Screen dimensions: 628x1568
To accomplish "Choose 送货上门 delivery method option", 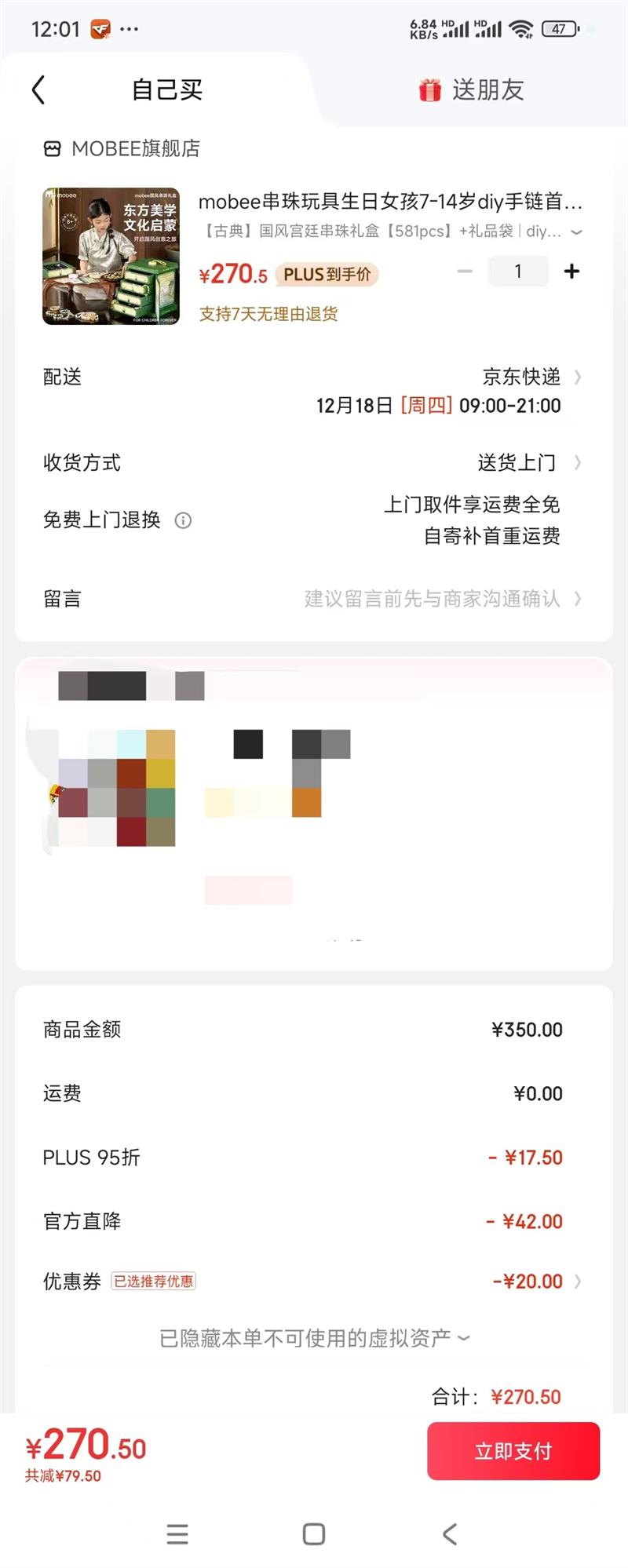I will 518,462.
